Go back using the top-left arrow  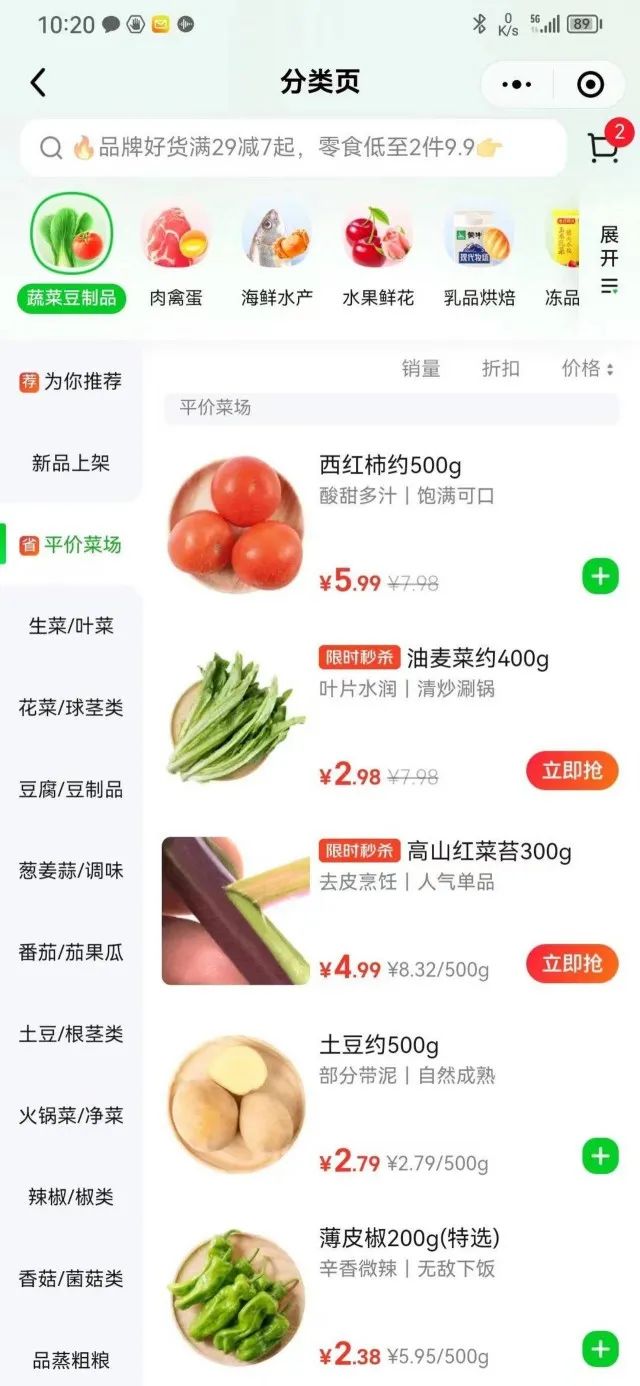tap(38, 83)
